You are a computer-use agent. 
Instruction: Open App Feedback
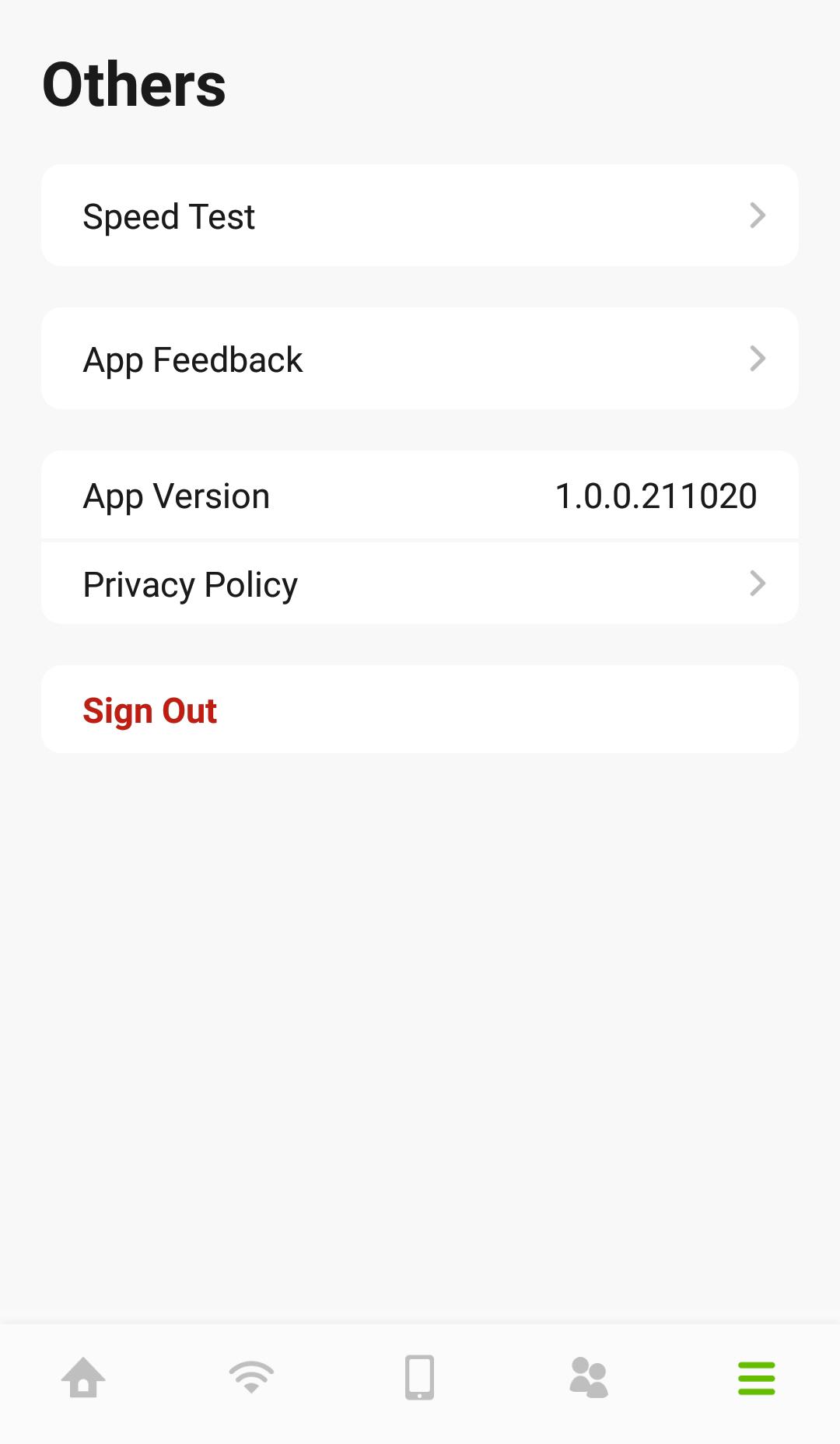[x=420, y=359]
